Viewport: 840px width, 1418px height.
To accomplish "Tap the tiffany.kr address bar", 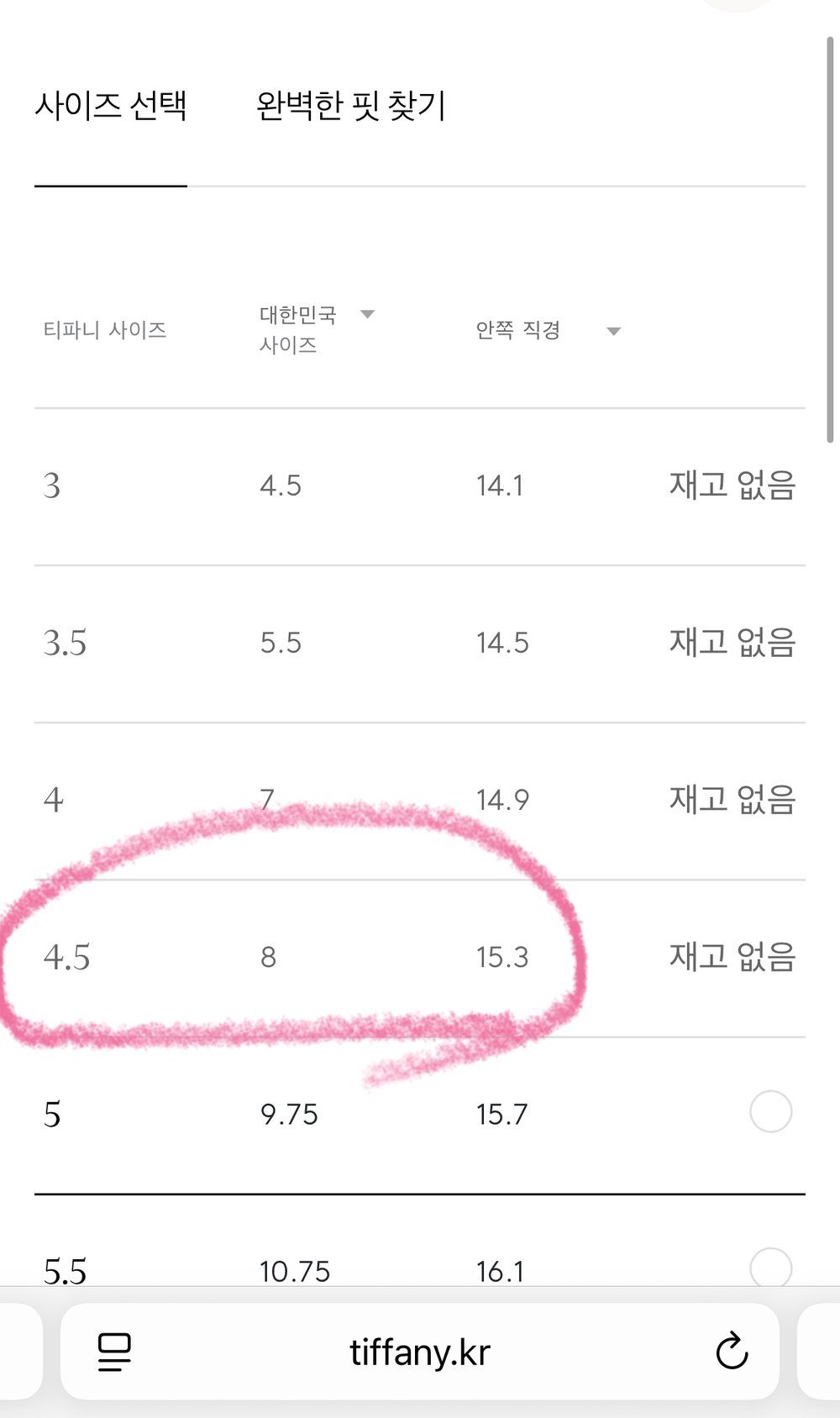I will pos(420,1352).
